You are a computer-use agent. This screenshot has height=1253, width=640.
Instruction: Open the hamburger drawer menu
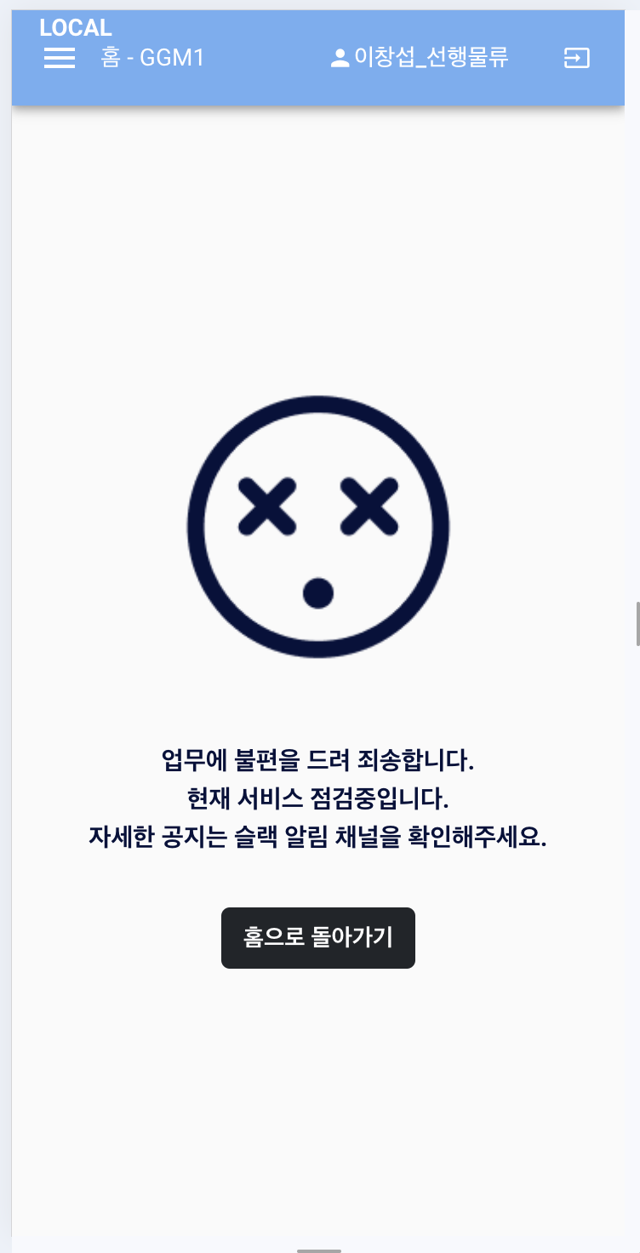click(x=60, y=58)
